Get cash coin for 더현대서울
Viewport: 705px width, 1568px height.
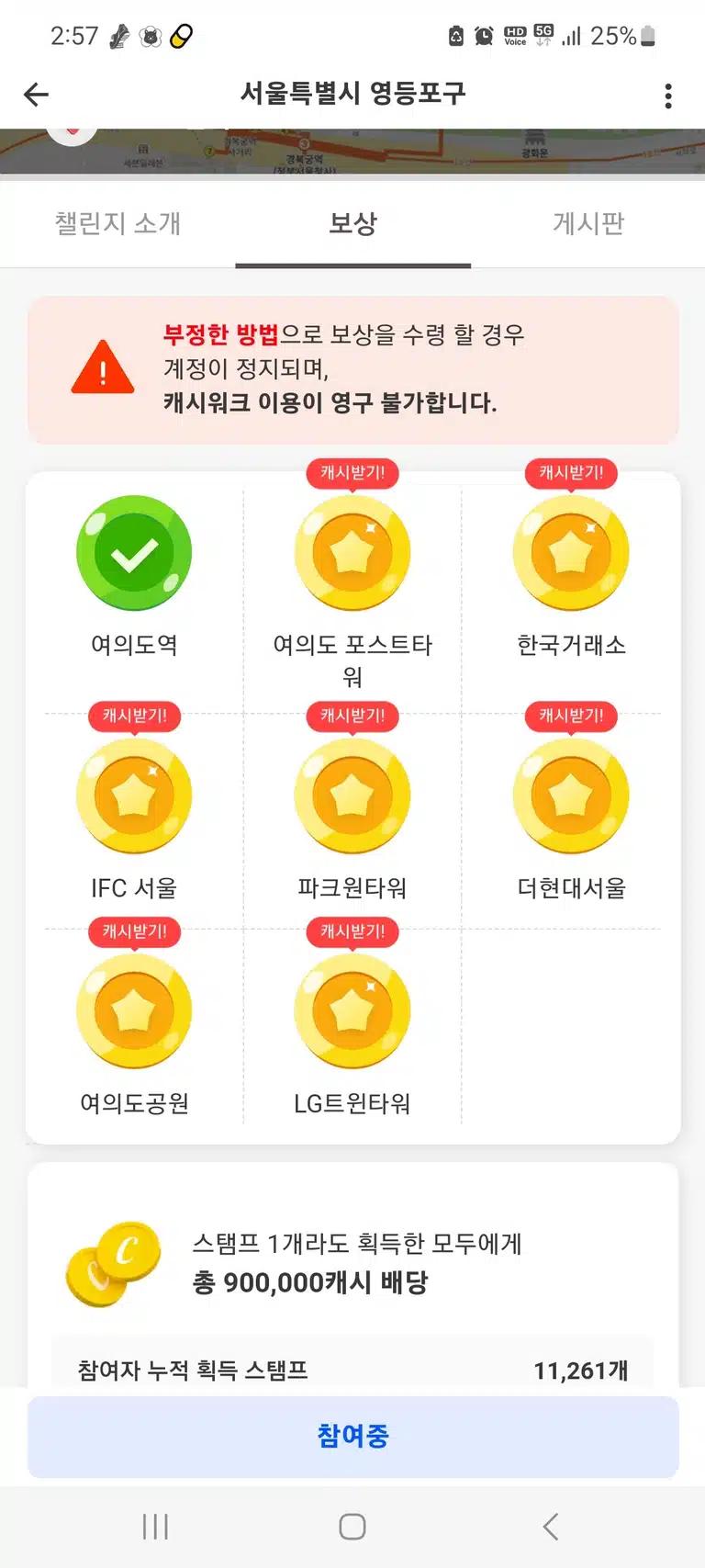click(571, 795)
